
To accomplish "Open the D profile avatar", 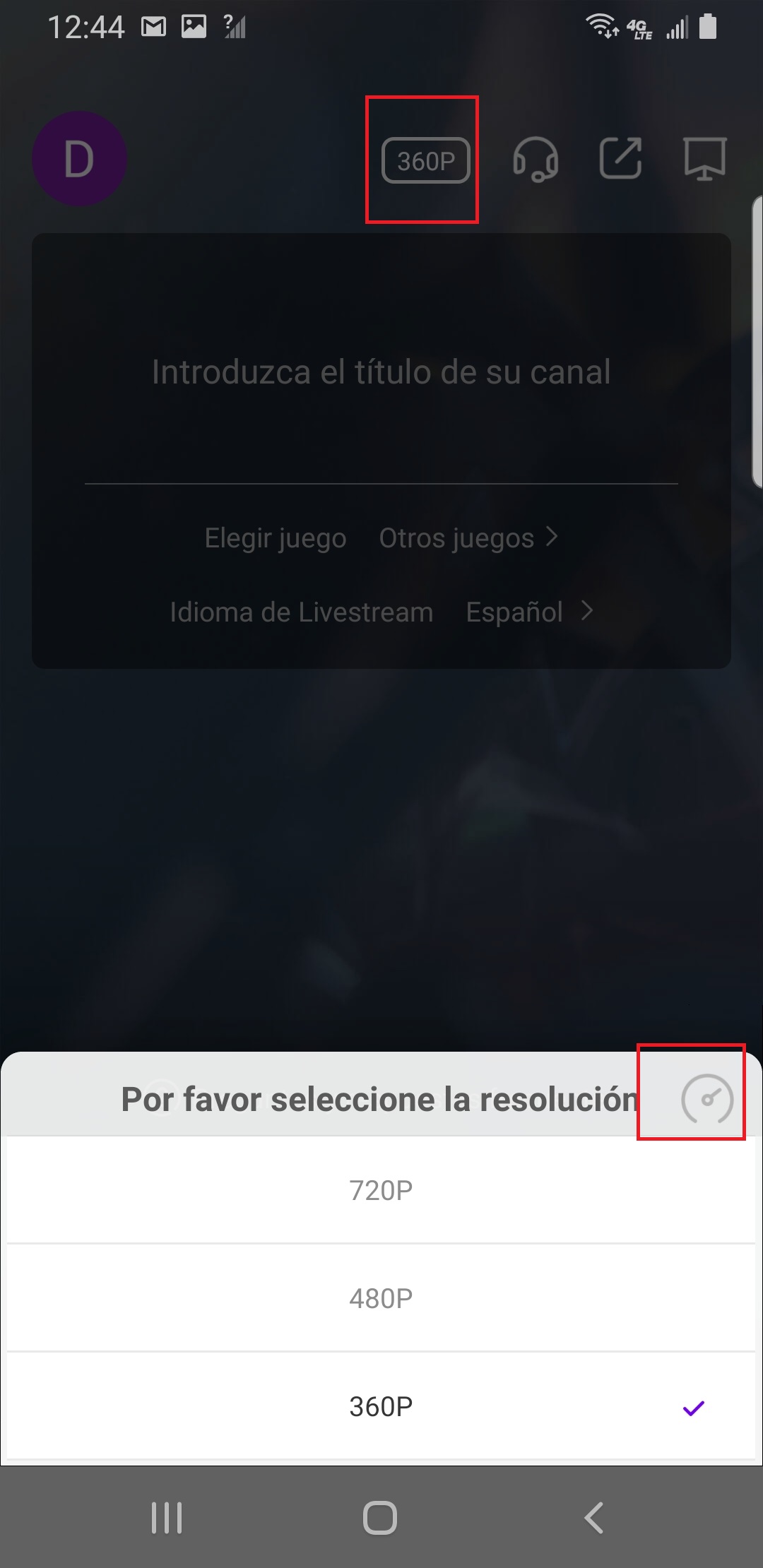I will (x=79, y=159).
